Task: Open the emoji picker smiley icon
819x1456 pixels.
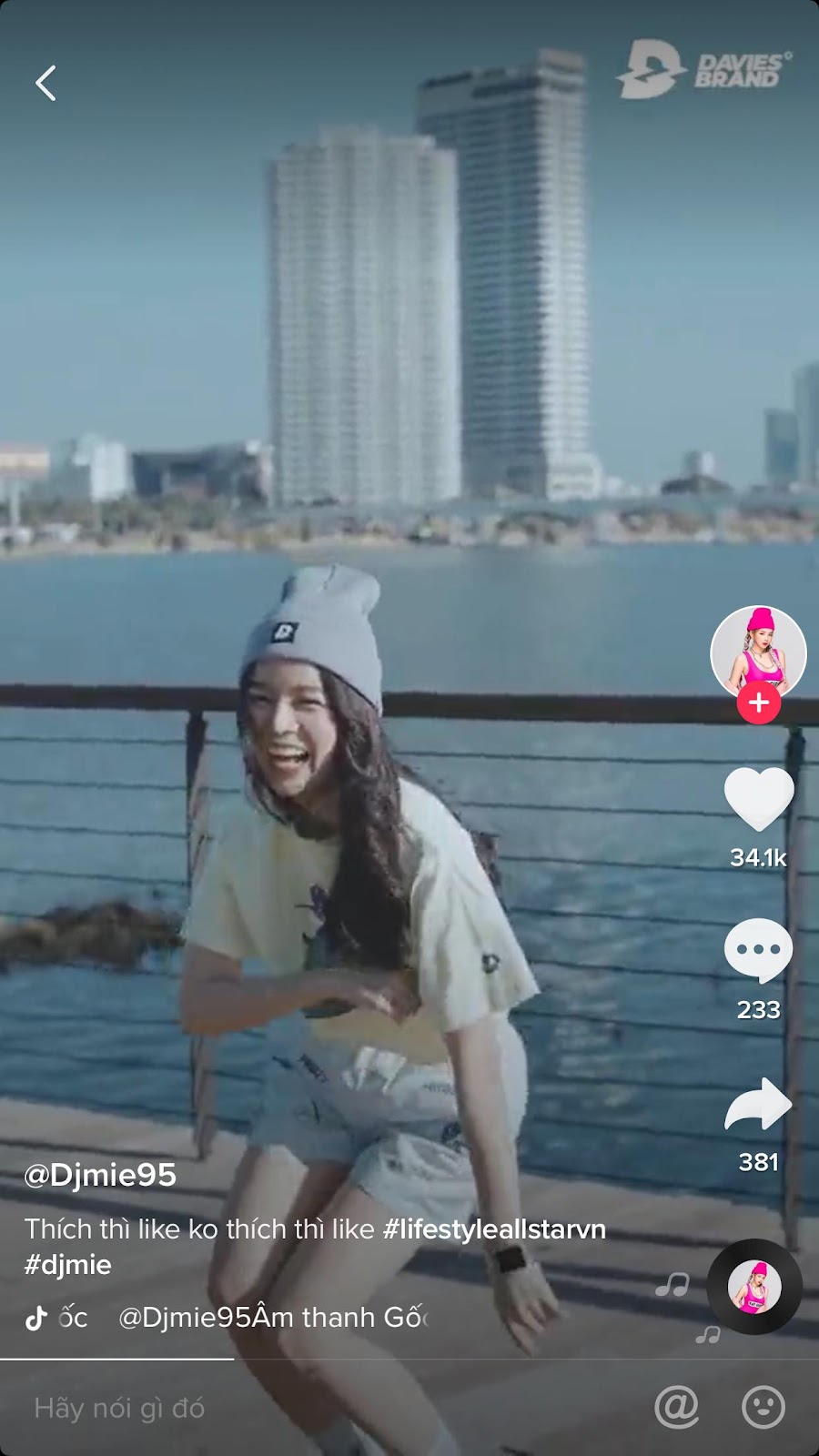Action: (763, 1408)
